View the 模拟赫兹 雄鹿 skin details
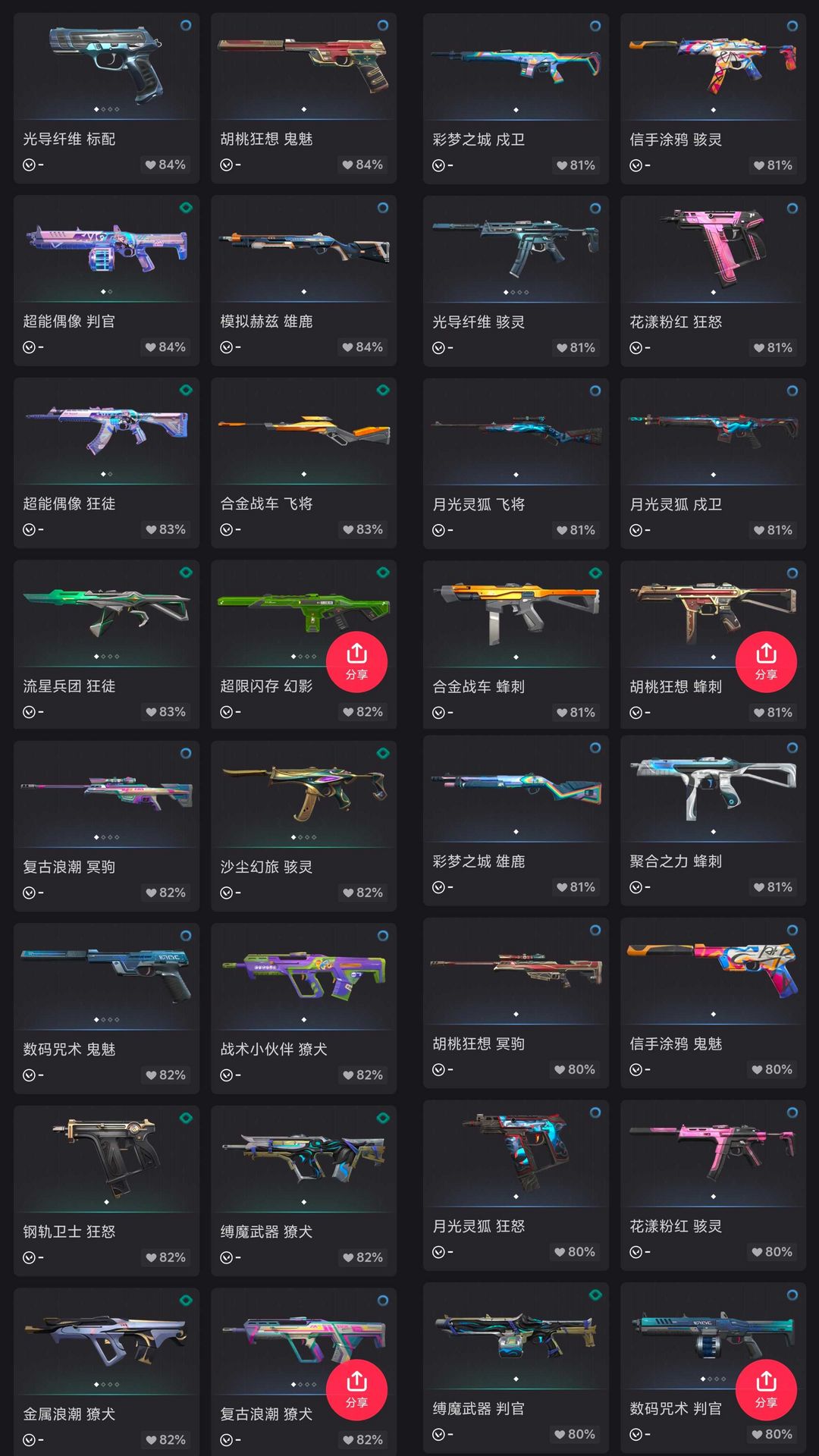Image resolution: width=819 pixels, height=1456 pixels. (x=303, y=281)
